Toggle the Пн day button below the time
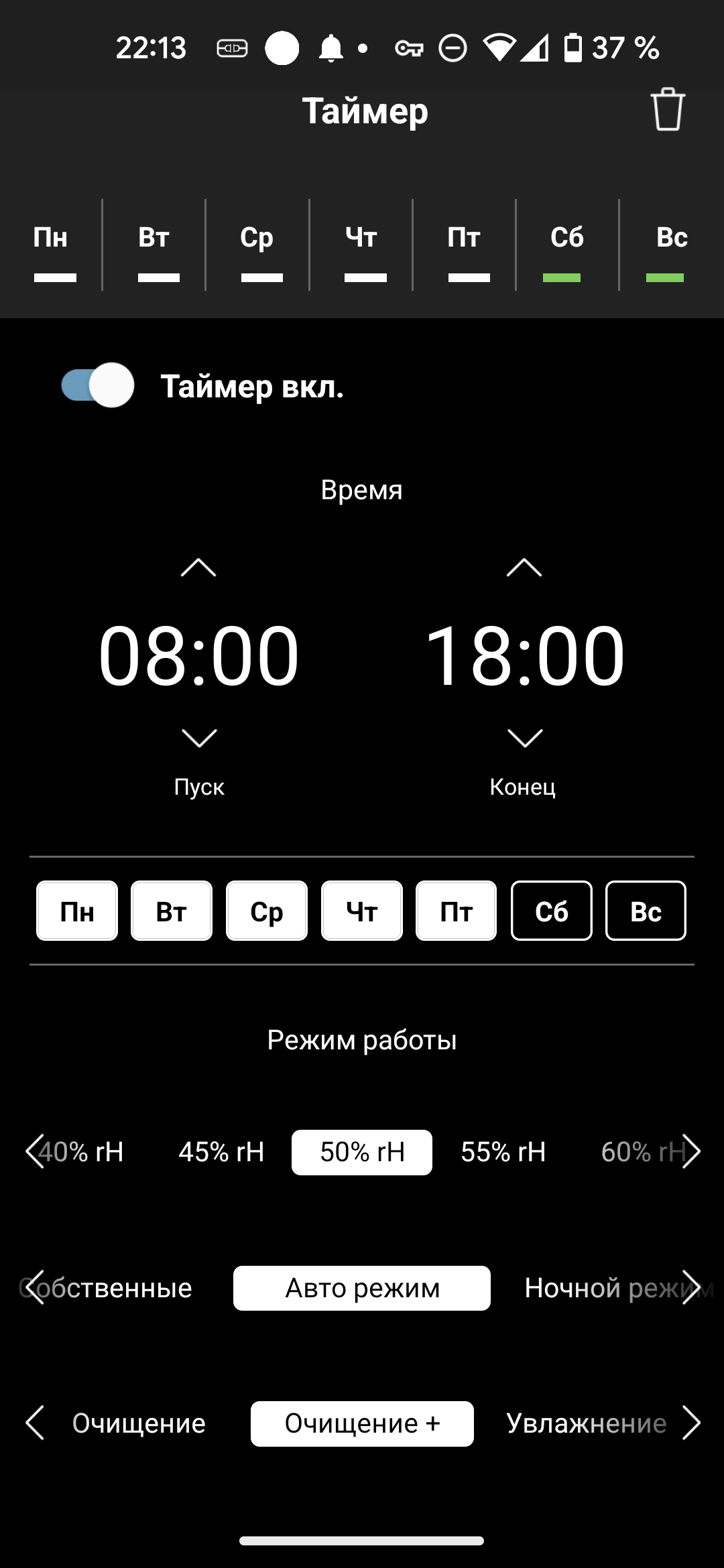The image size is (724, 1568). (x=77, y=911)
